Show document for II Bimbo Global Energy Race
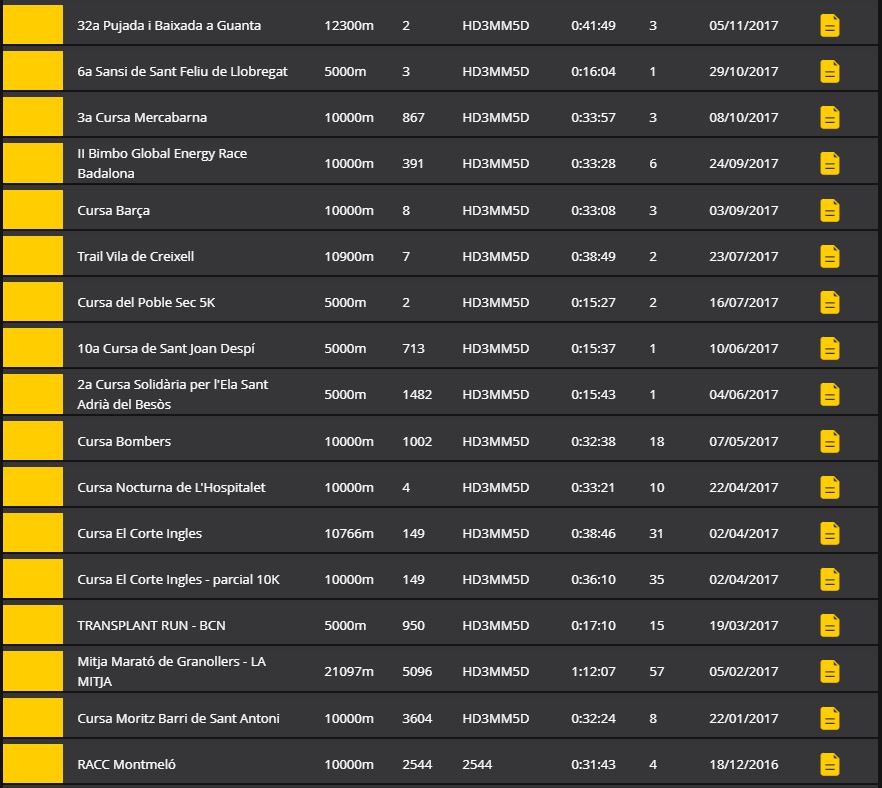This screenshot has height=788, width=882. click(x=829, y=164)
